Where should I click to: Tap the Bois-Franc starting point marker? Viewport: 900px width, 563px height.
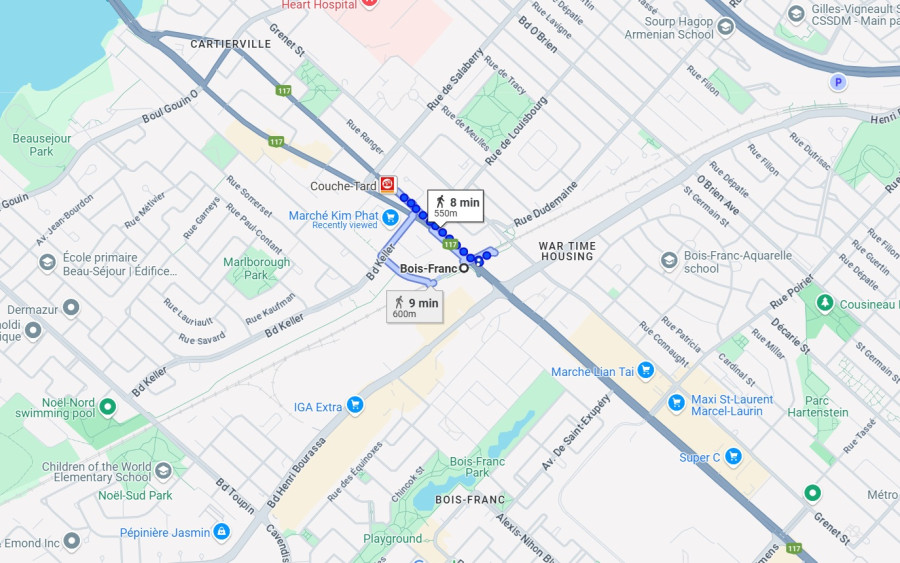[464, 268]
